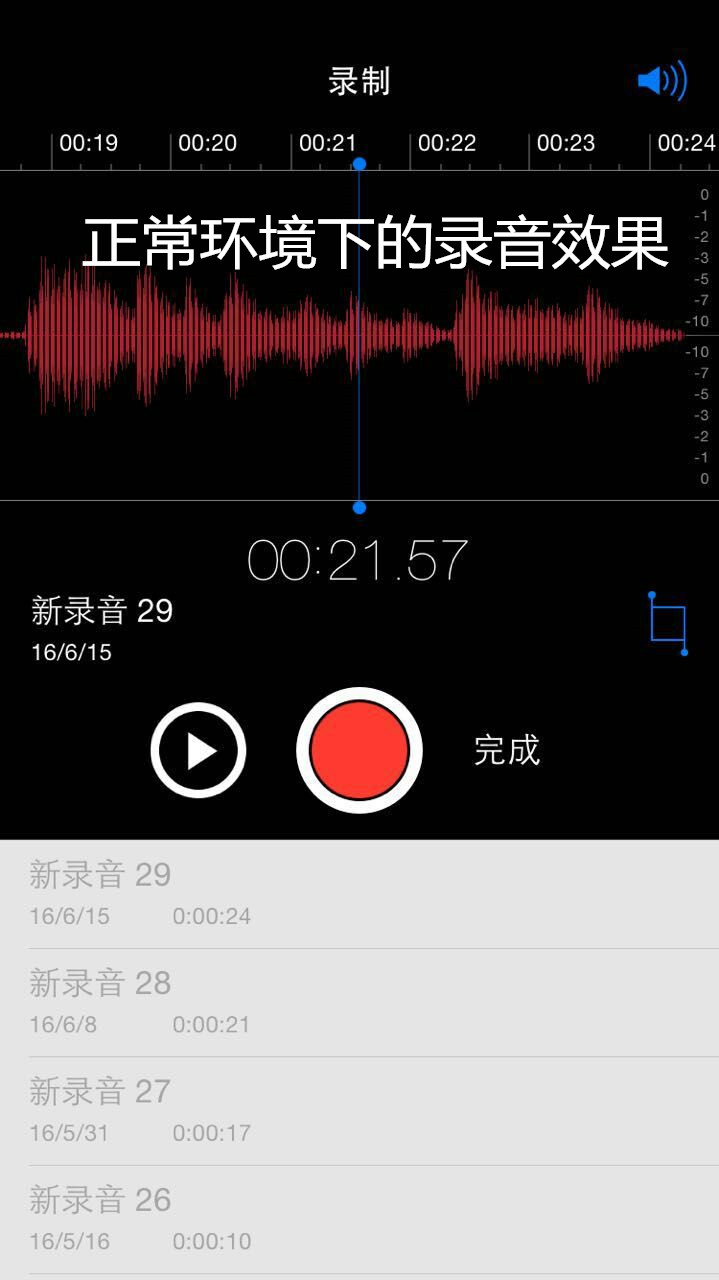Tap 完成 to finish recording
Viewport: 719px width, 1280px height.
click(x=507, y=750)
